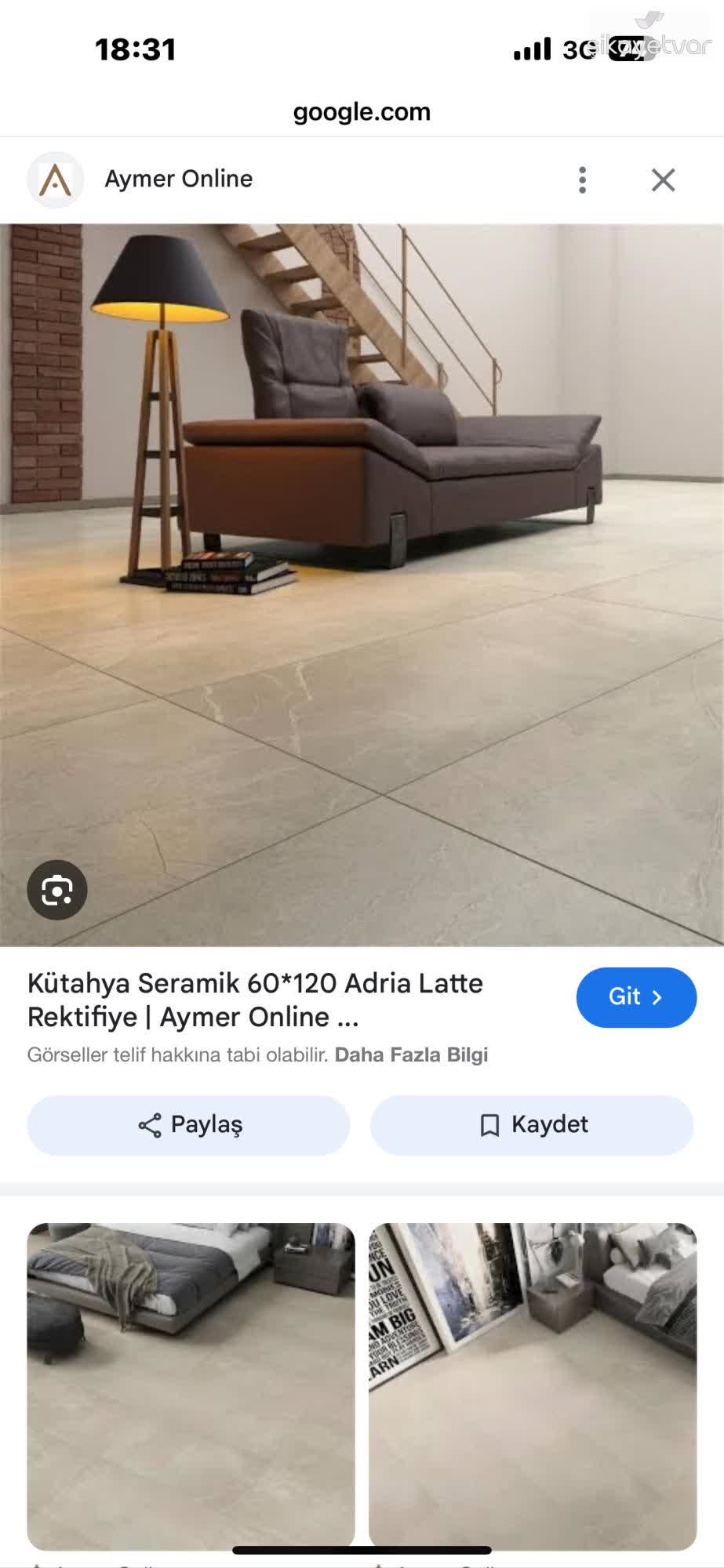Search the image with Google Lens
The image size is (724, 1568).
pyautogui.click(x=57, y=890)
